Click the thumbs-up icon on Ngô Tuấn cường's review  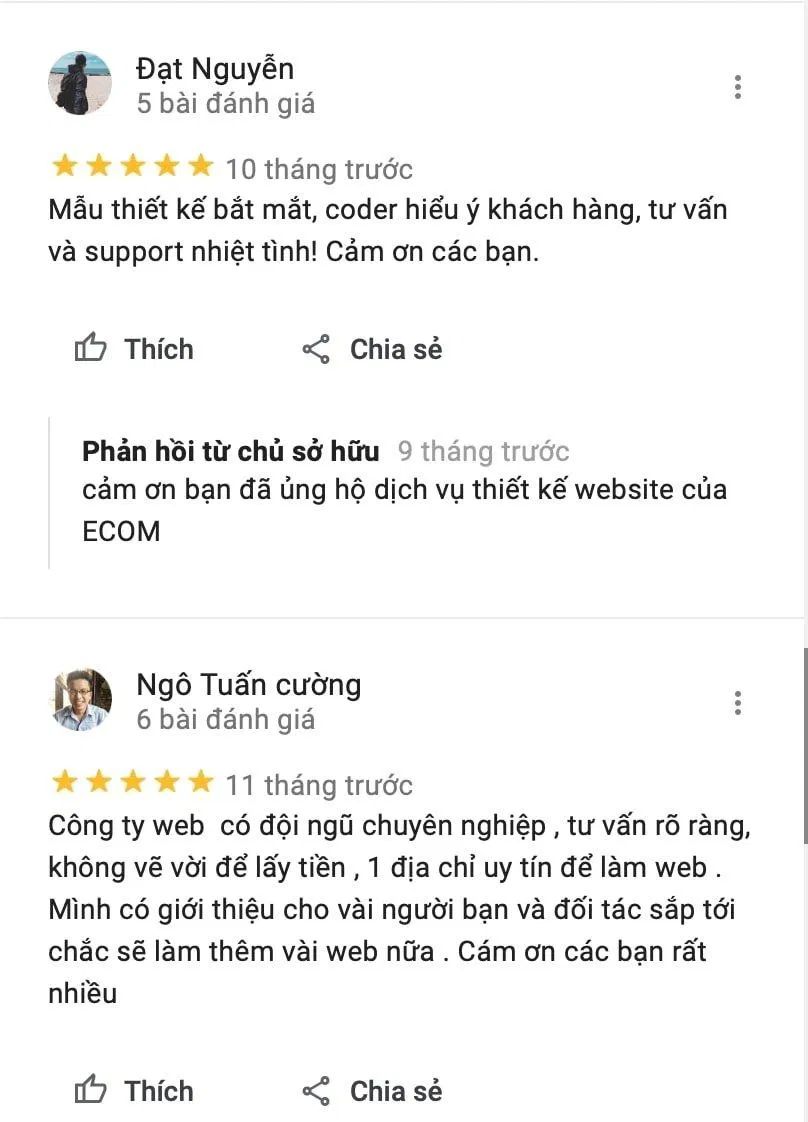tap(91, 1091)
